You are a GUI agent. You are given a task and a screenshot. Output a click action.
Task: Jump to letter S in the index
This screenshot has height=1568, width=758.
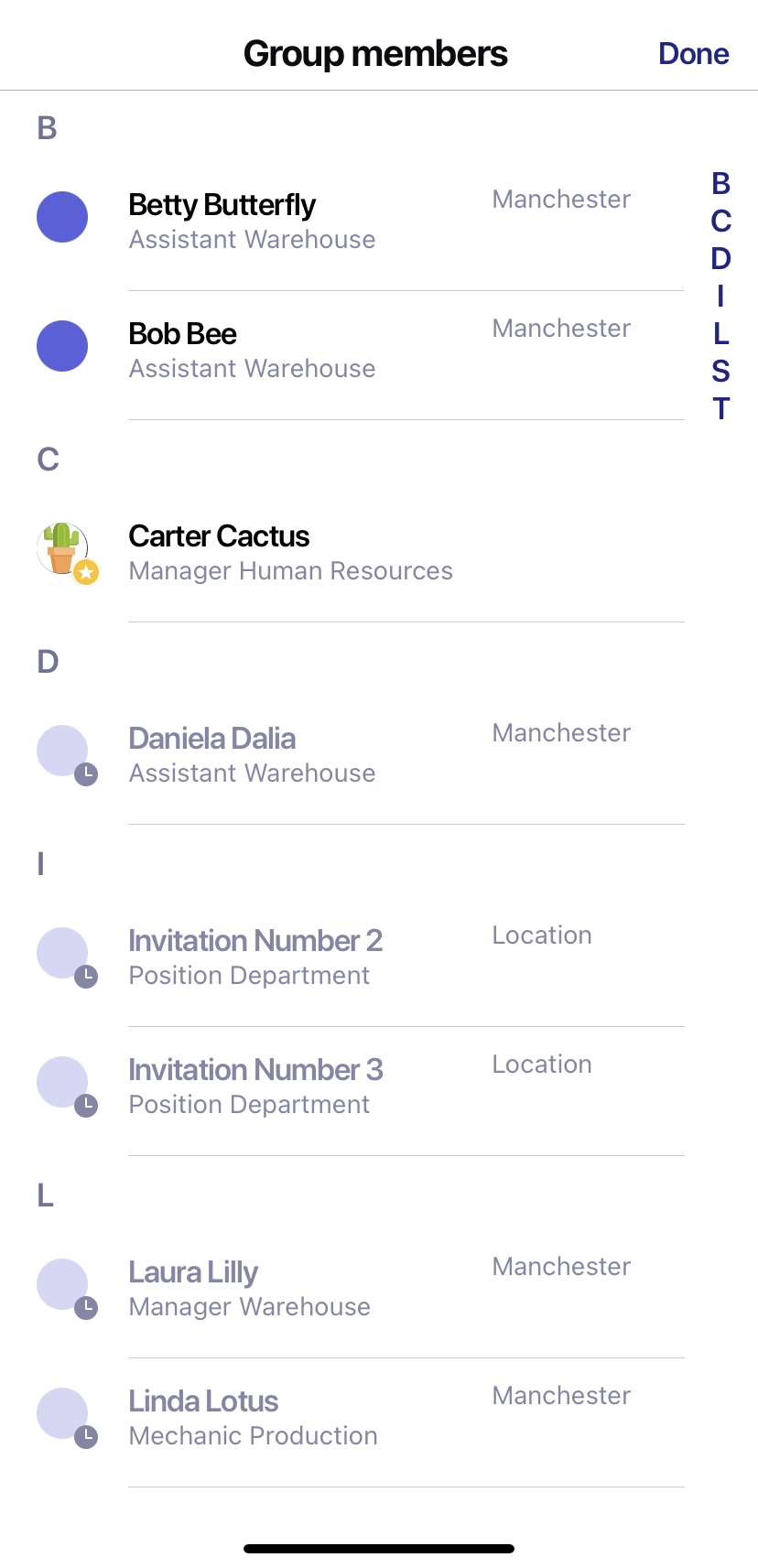pos(720,372)
